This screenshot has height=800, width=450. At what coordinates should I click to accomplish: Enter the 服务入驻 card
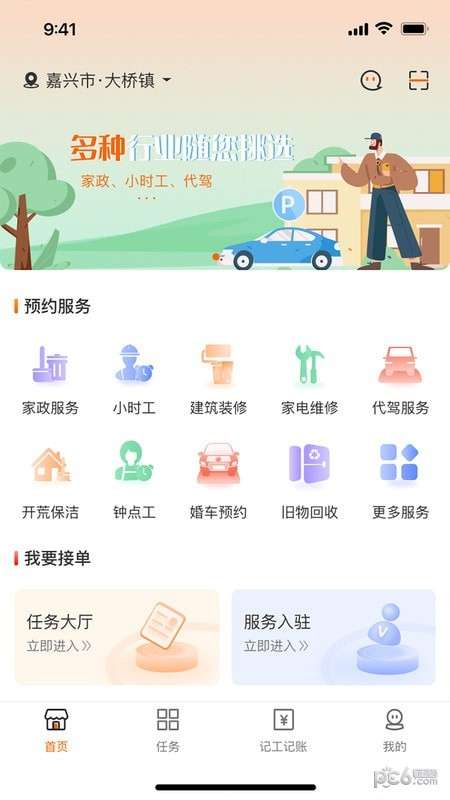tap(334, 637)
